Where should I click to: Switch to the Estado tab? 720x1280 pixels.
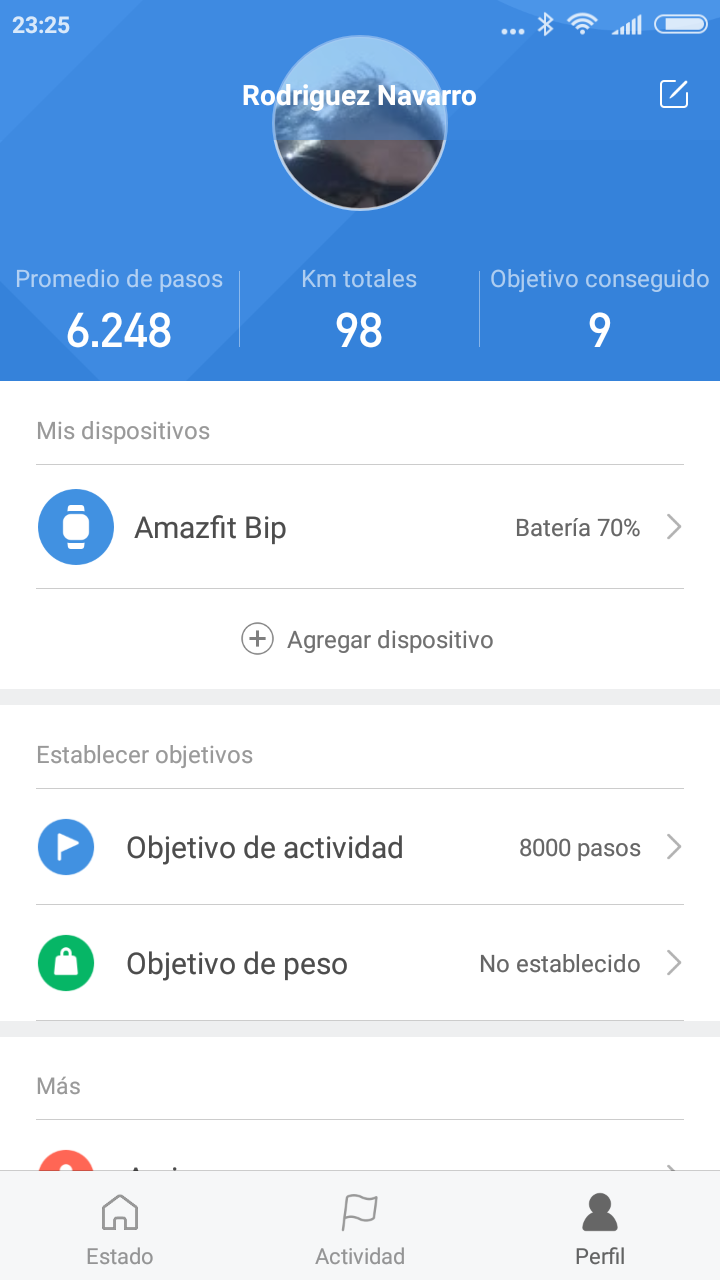119,1226
